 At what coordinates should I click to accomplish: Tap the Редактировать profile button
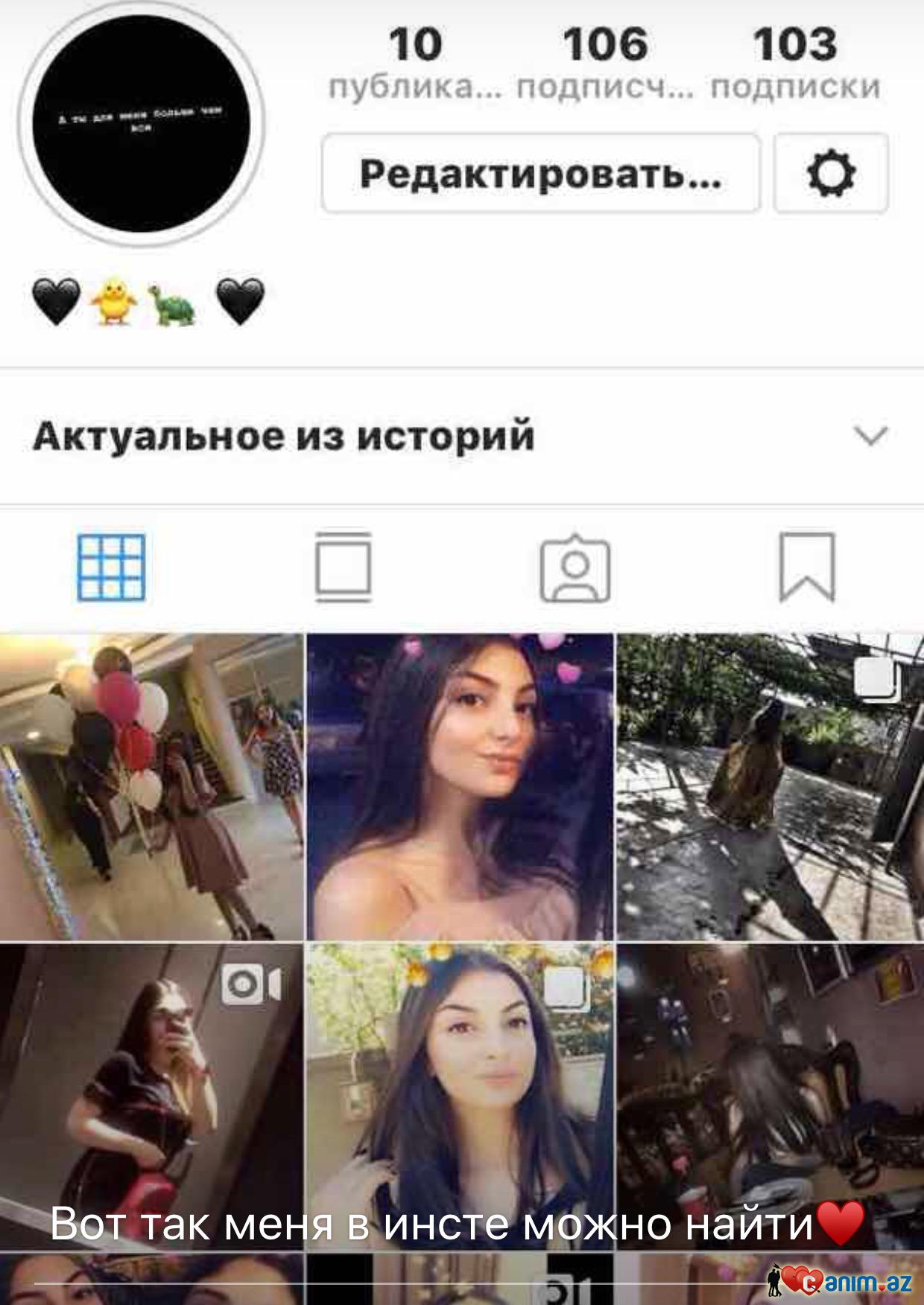click(540, 174)
